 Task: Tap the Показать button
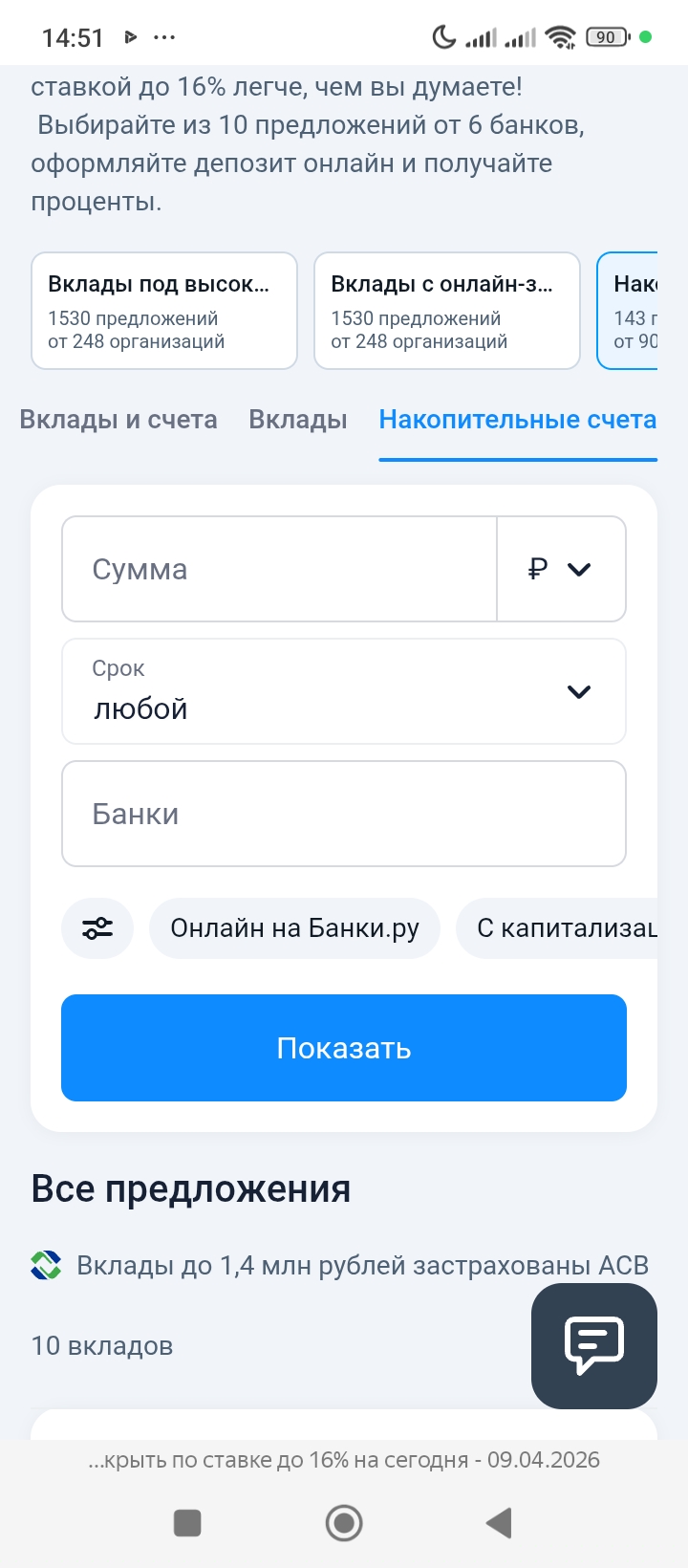pyautogui.click(x=344, y=1048)
